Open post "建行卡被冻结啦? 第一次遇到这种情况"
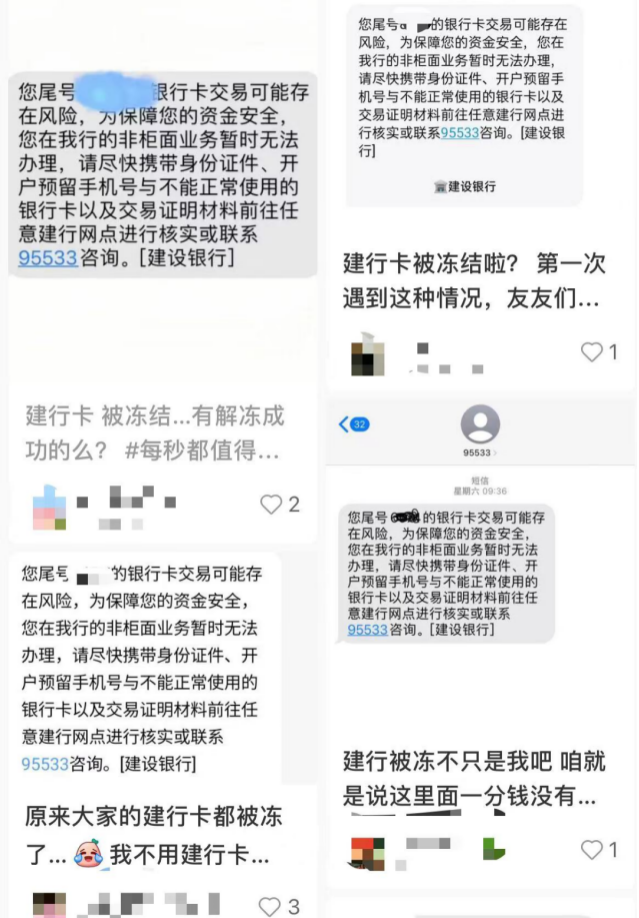The height and width of the screenshot is (918, 639). coord(473,281)
